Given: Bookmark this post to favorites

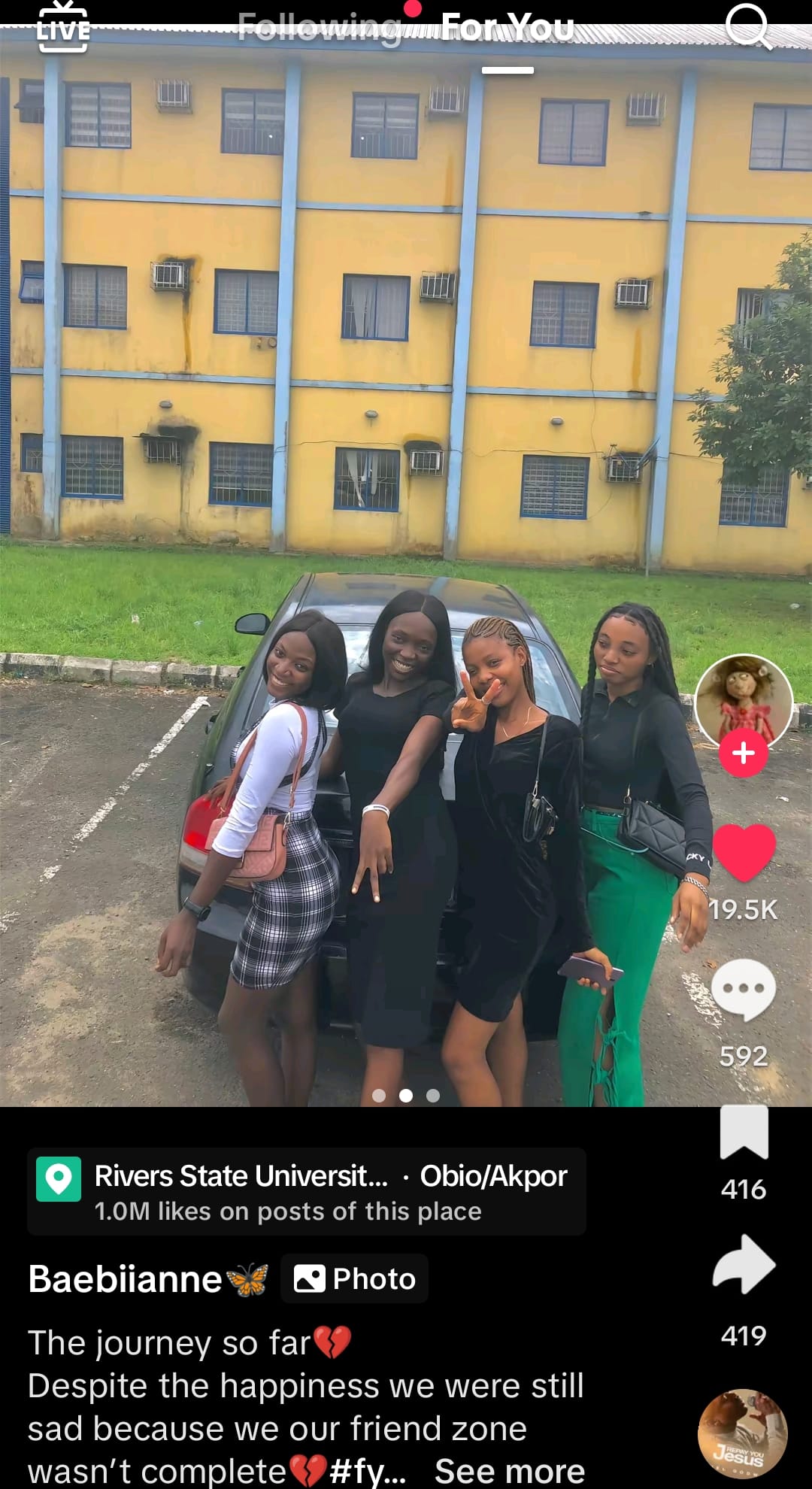Looking at the screenshot, I should tap(744, 1133).
